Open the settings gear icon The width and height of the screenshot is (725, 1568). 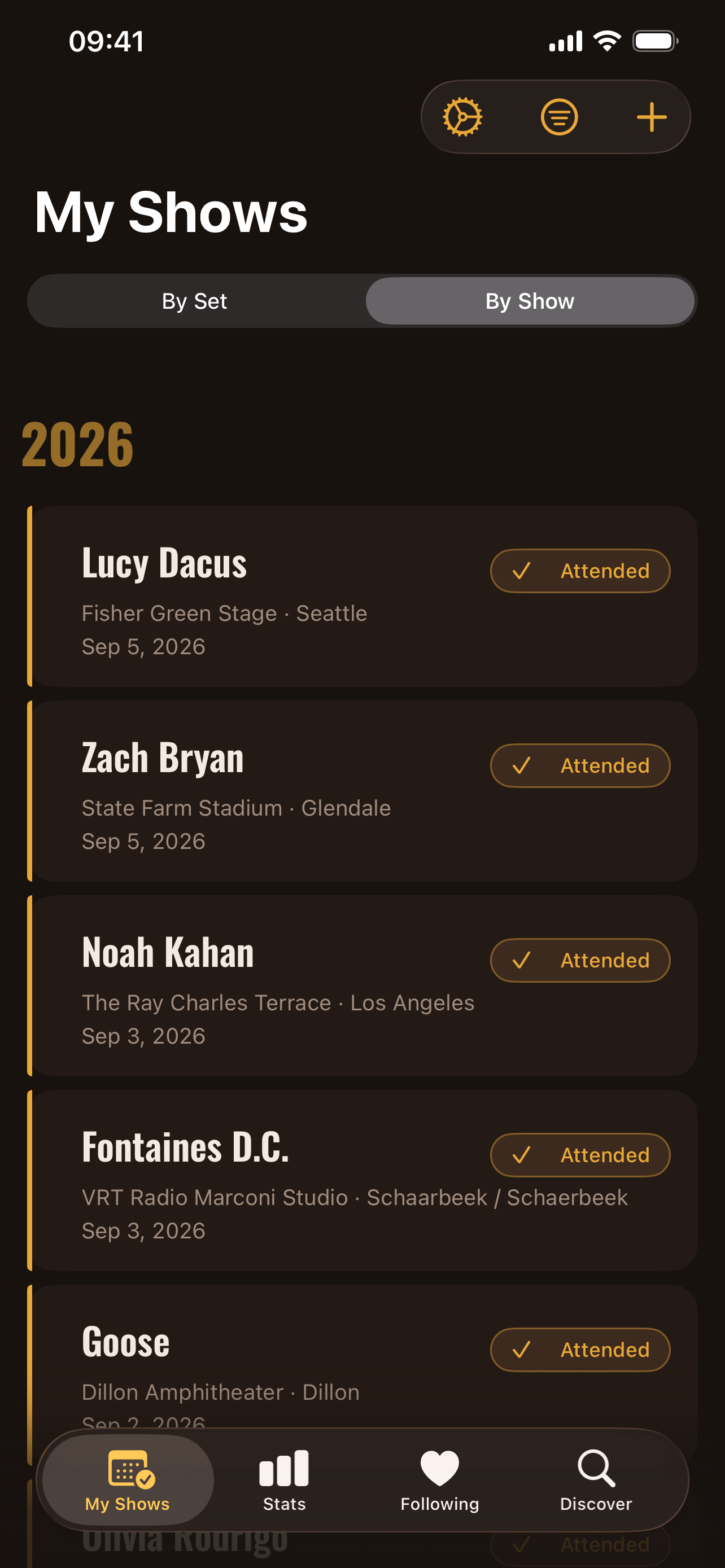coord(462,117)
